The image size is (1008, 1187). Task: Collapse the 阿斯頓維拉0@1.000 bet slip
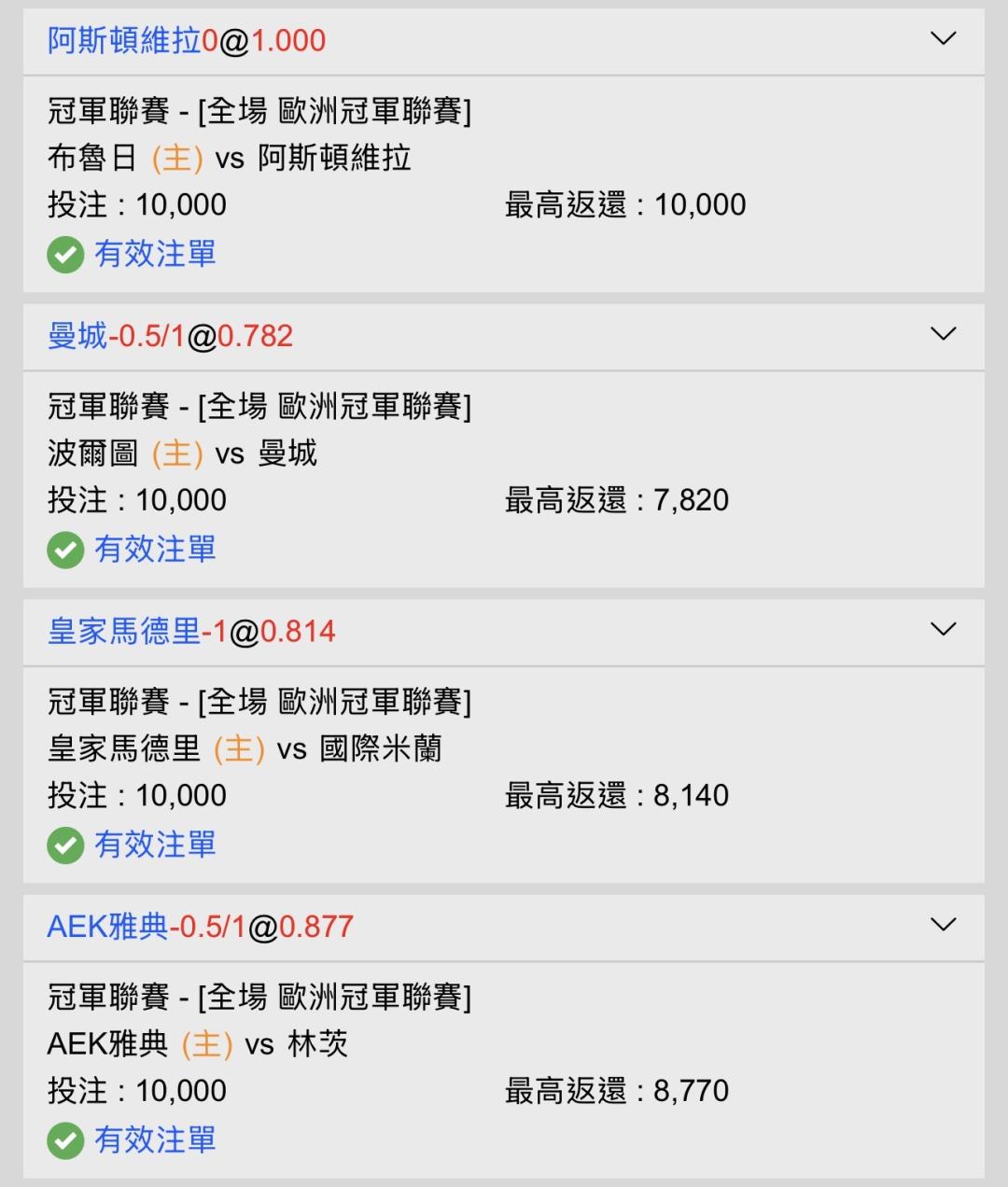pos(944,39)
